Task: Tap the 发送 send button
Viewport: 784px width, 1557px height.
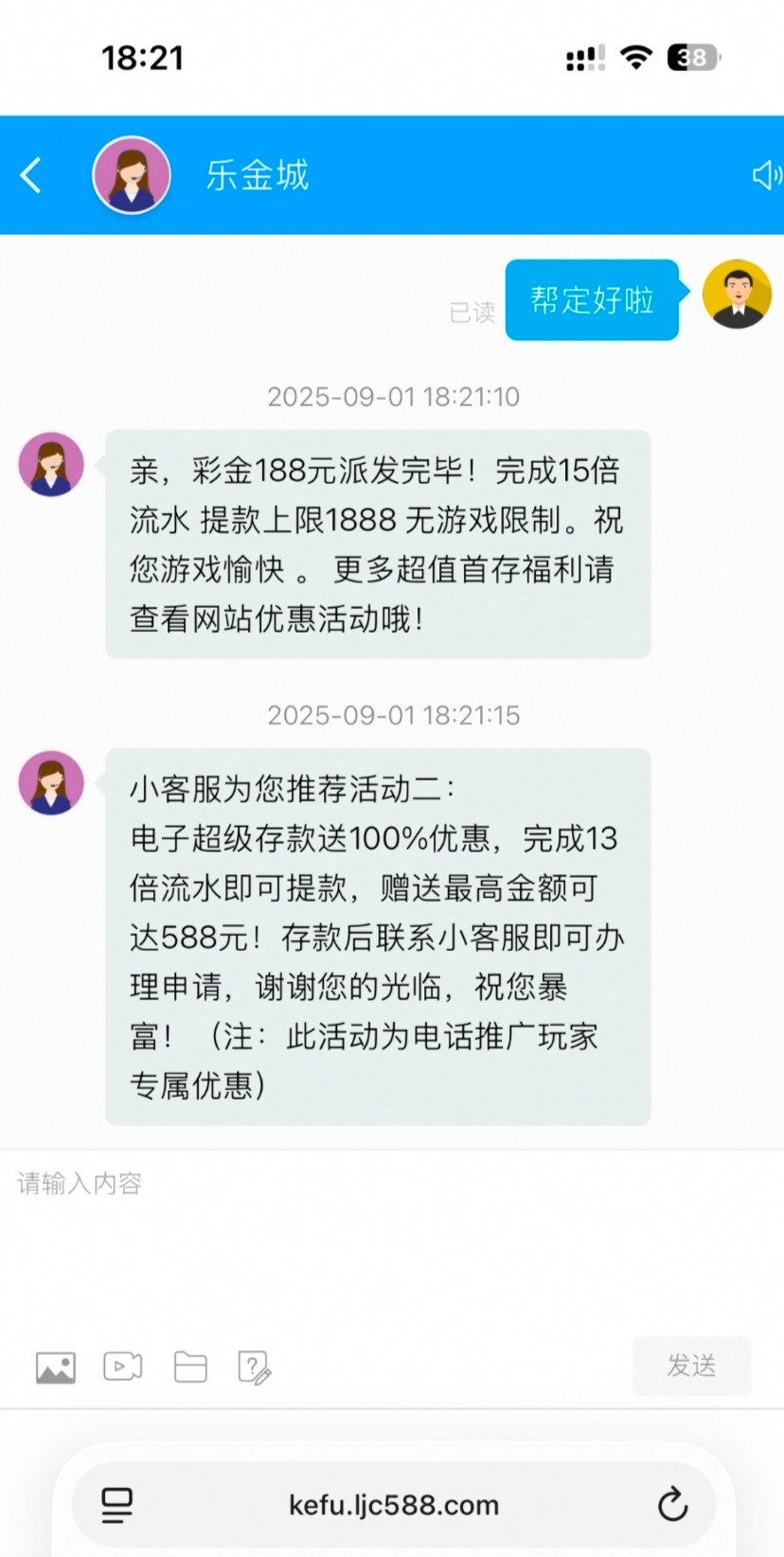Action: tap(691, 1366)
